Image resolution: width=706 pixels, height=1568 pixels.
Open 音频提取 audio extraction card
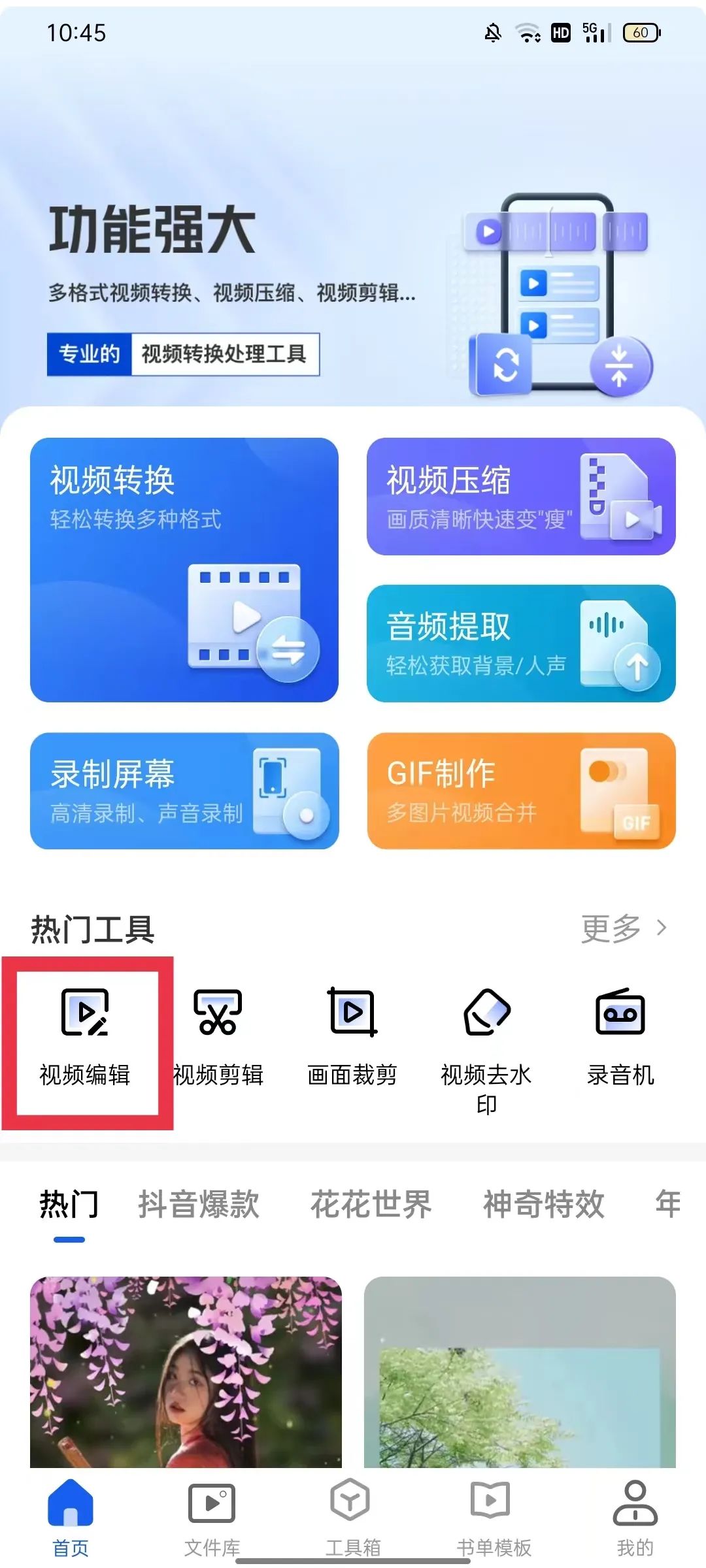click(x=520, y=644)
